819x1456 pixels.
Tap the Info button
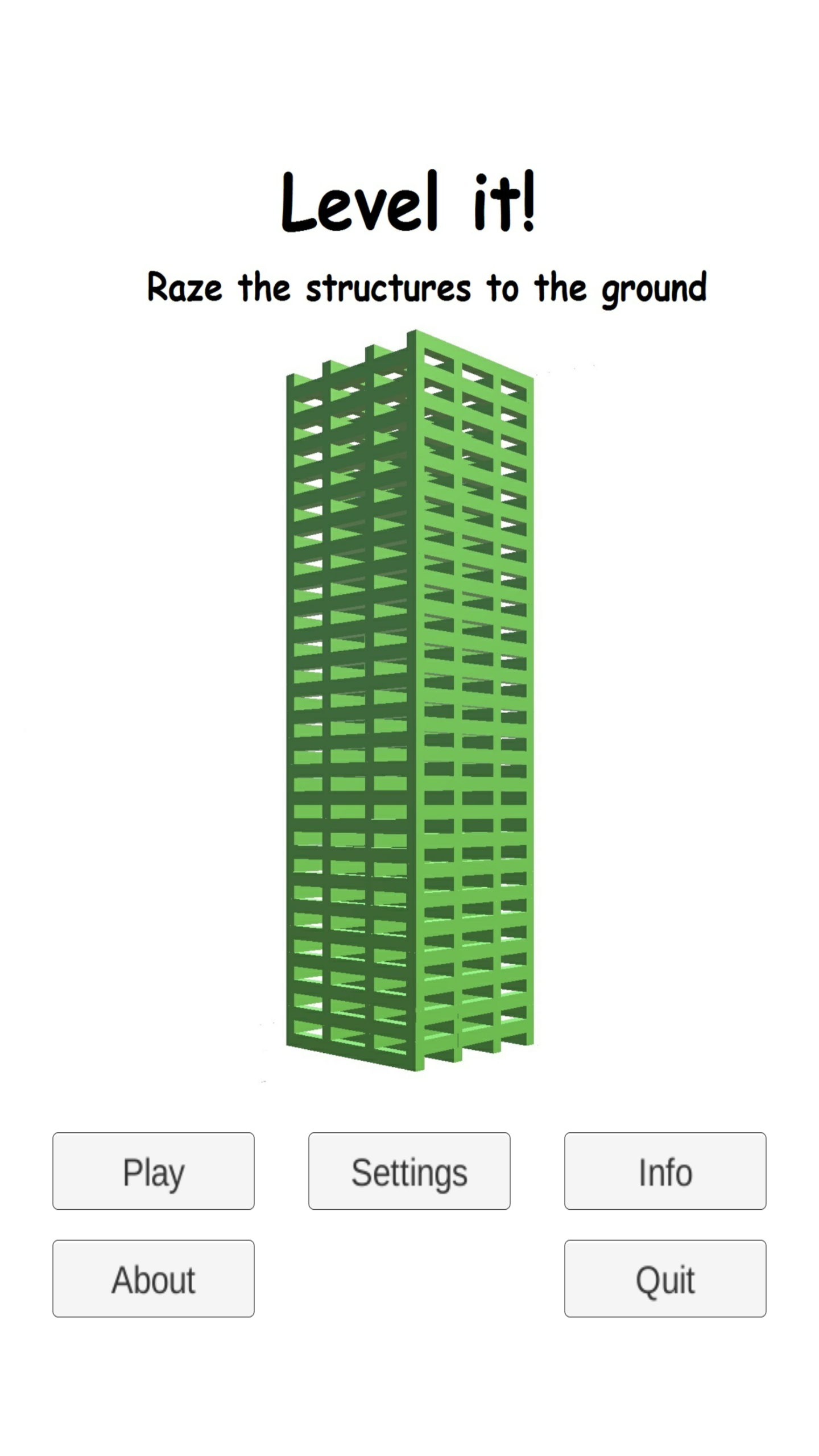(665, 1171)
